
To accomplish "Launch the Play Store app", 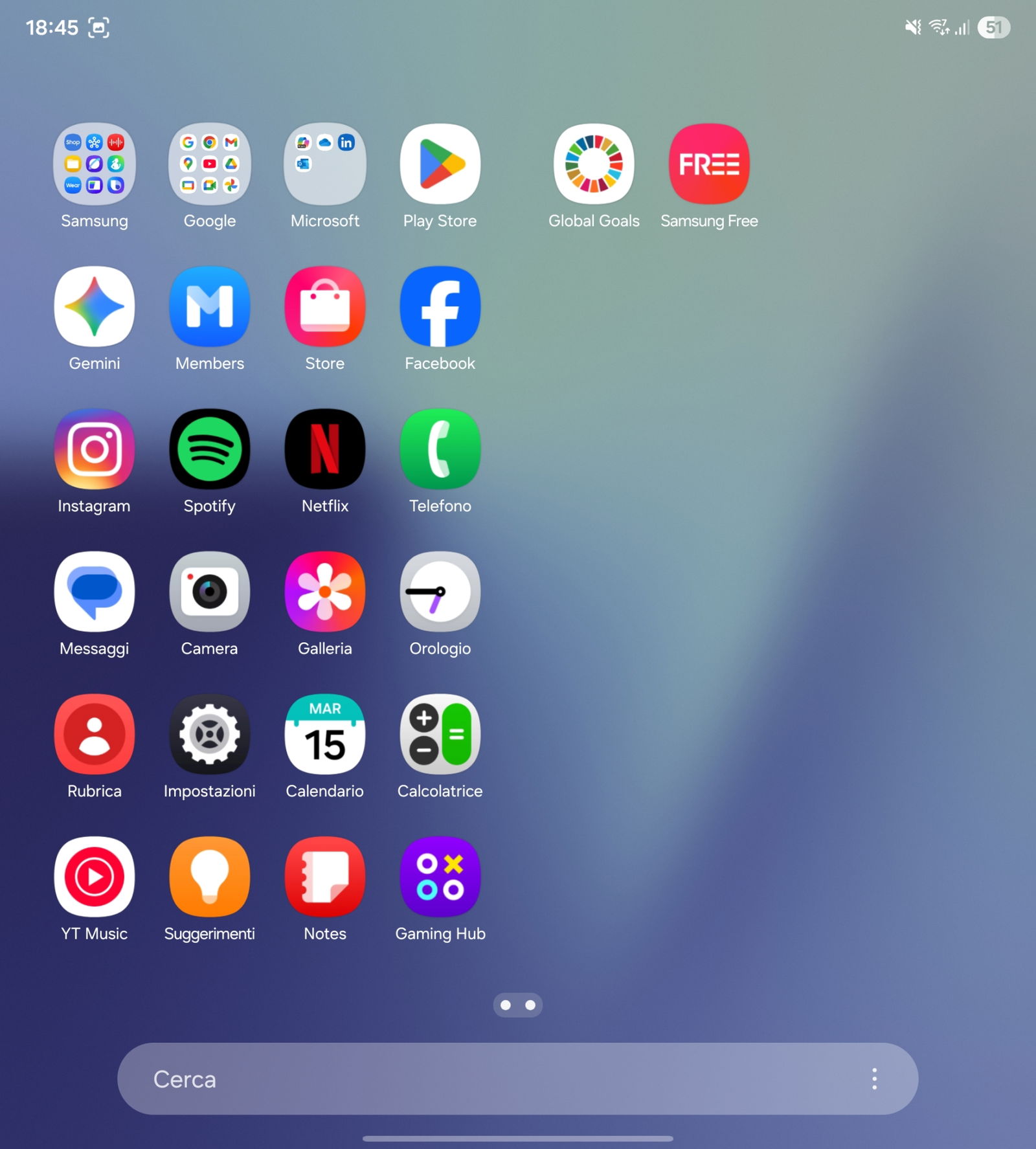I will coord(440,164).
